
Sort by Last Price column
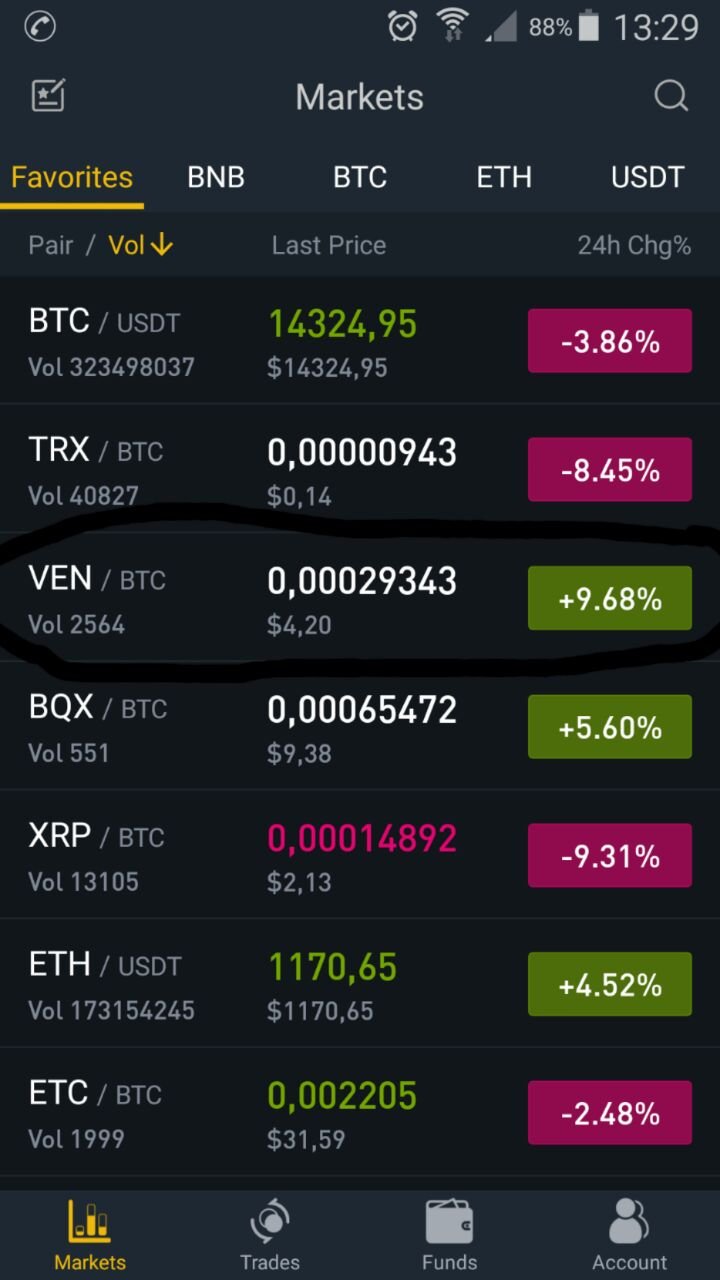[x=329, y=245]
